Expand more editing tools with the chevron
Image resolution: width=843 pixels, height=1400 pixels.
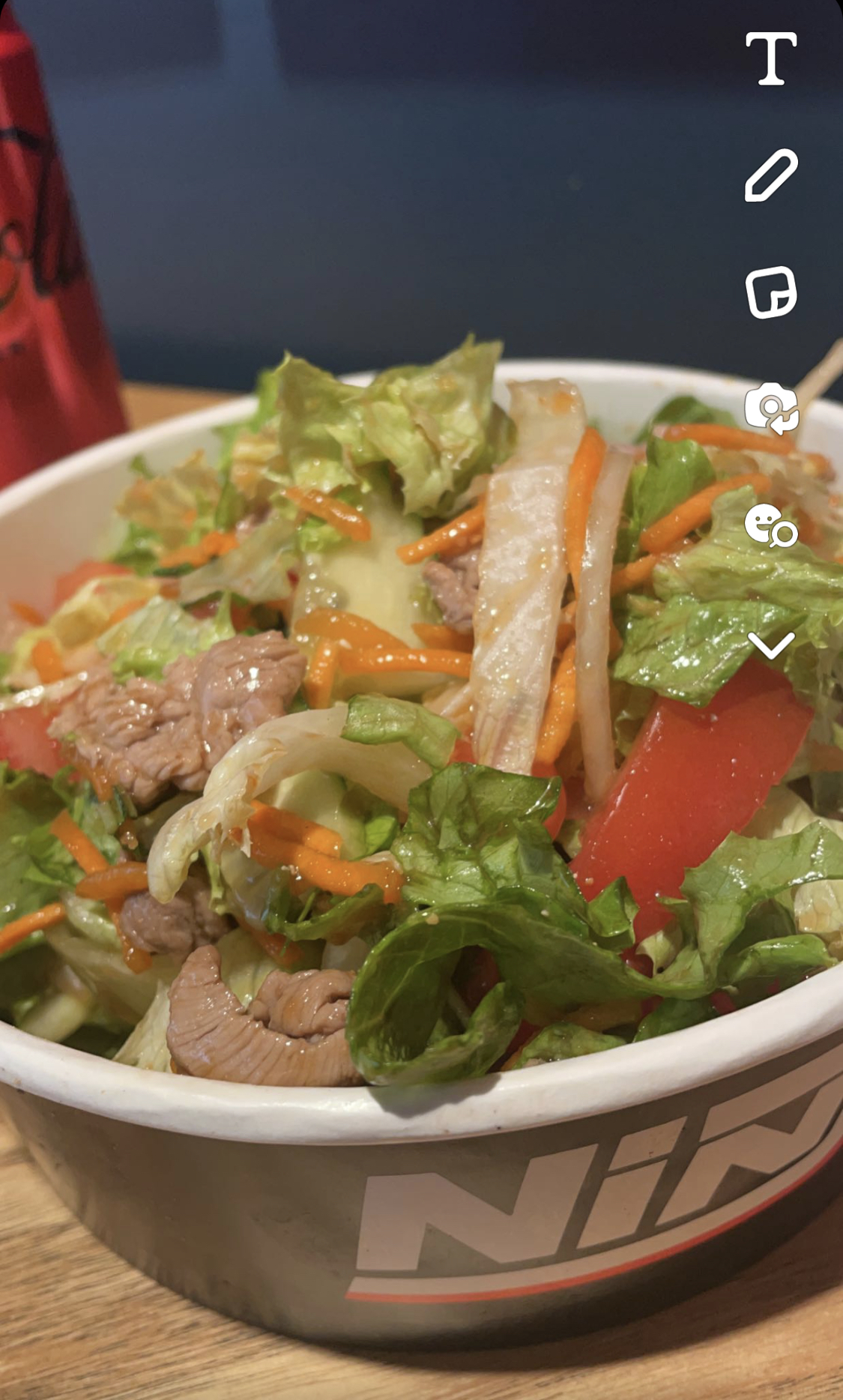click(771, 645)
